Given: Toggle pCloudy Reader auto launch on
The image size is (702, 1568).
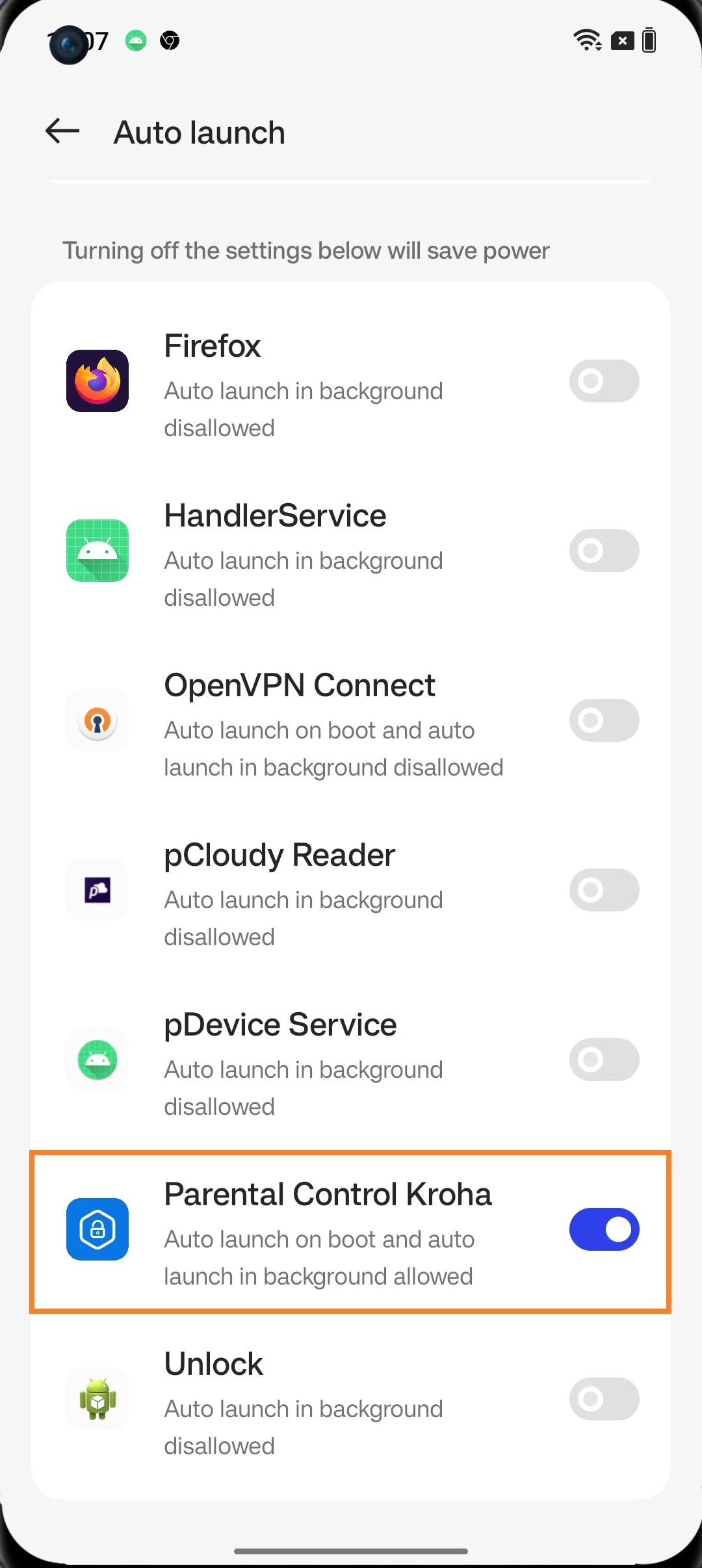Looking at the screenshot, I should point(604,890).
